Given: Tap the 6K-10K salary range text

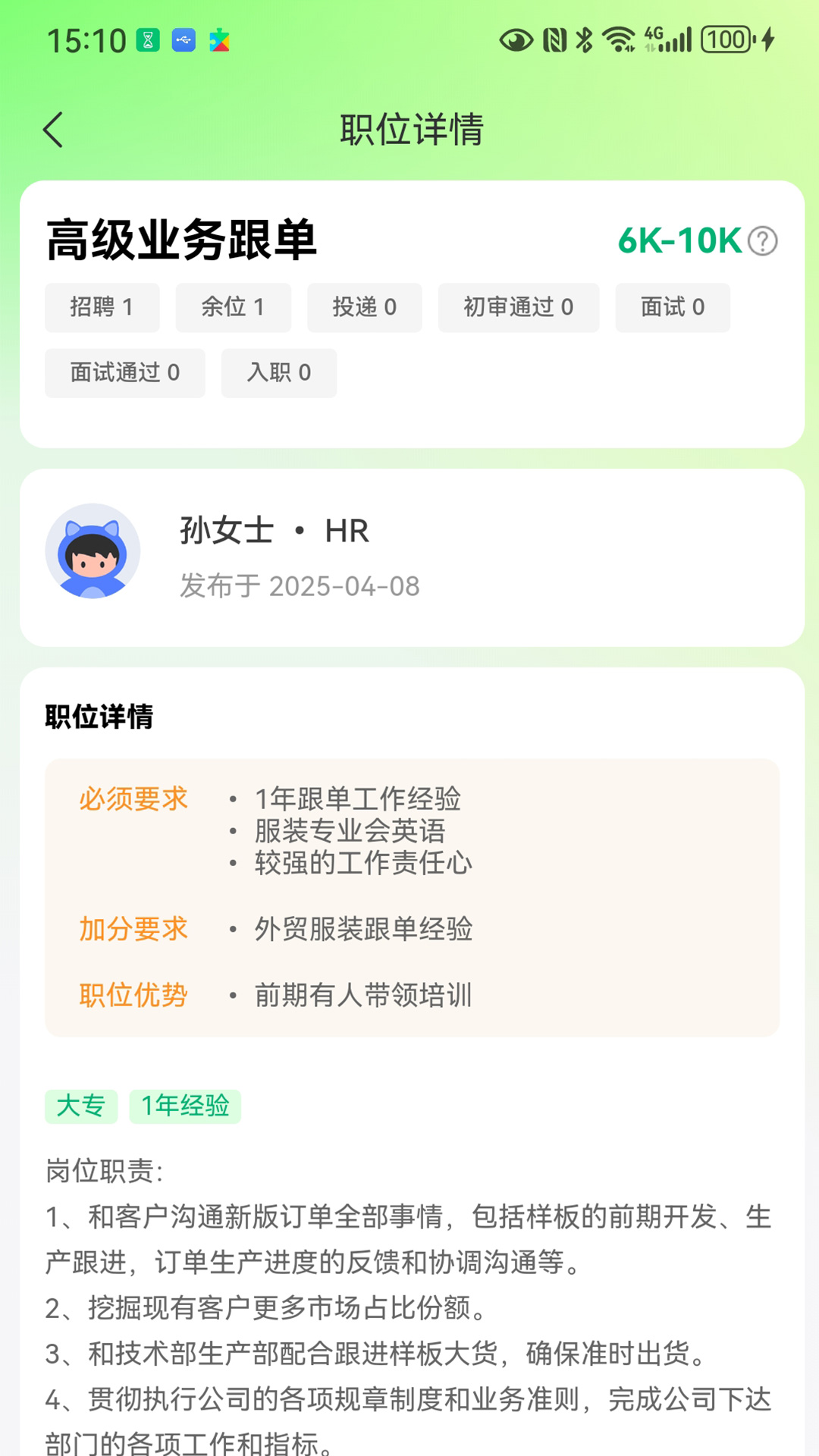Looking at the screenshot, I should point(679,240).
